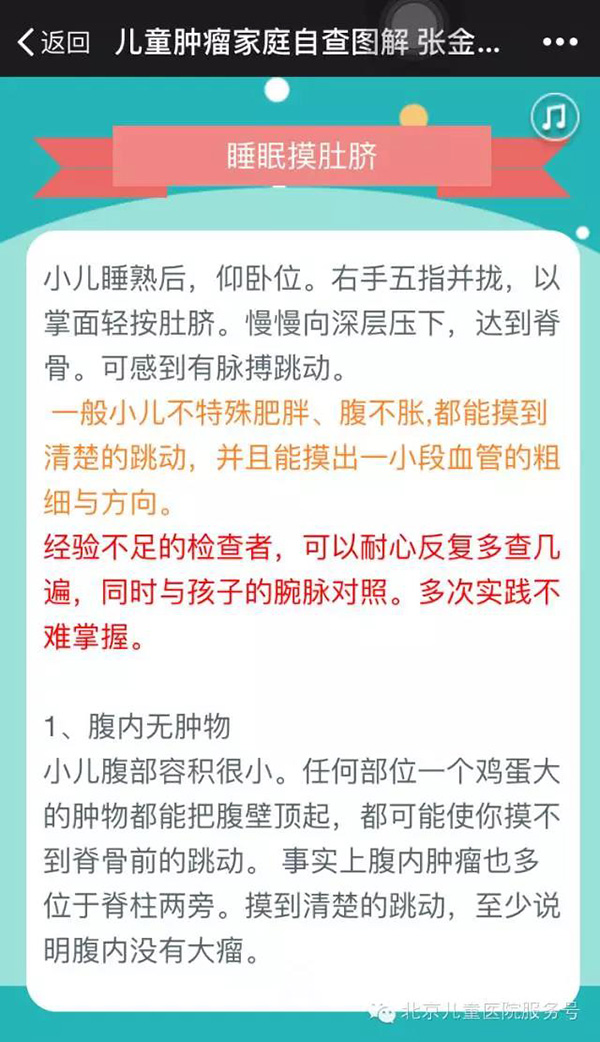
Task: Toggle the background music icon
Action: click(553, 119)
